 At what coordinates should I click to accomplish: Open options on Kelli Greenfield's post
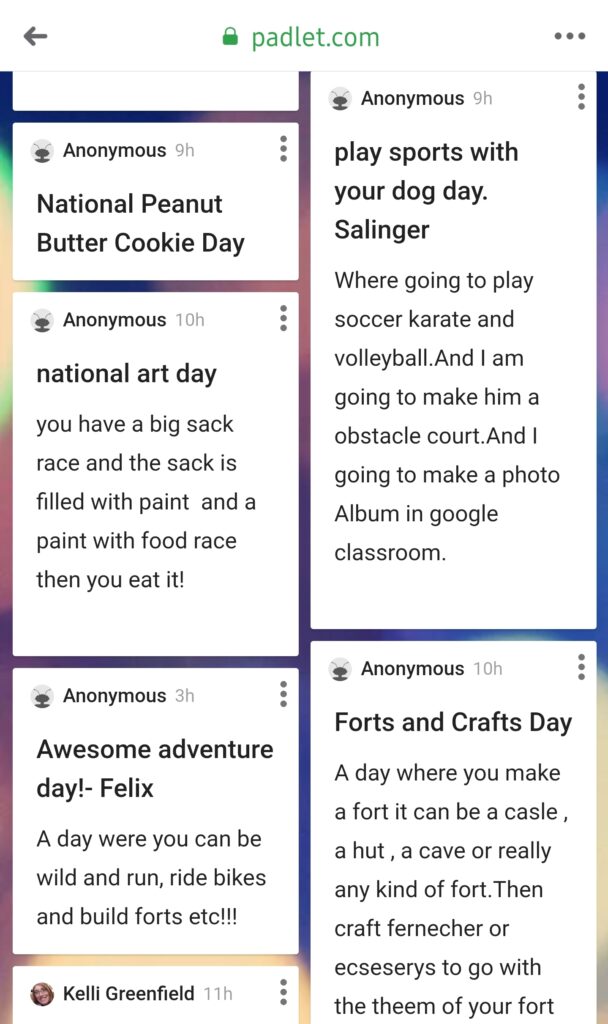tap(283, 992)
